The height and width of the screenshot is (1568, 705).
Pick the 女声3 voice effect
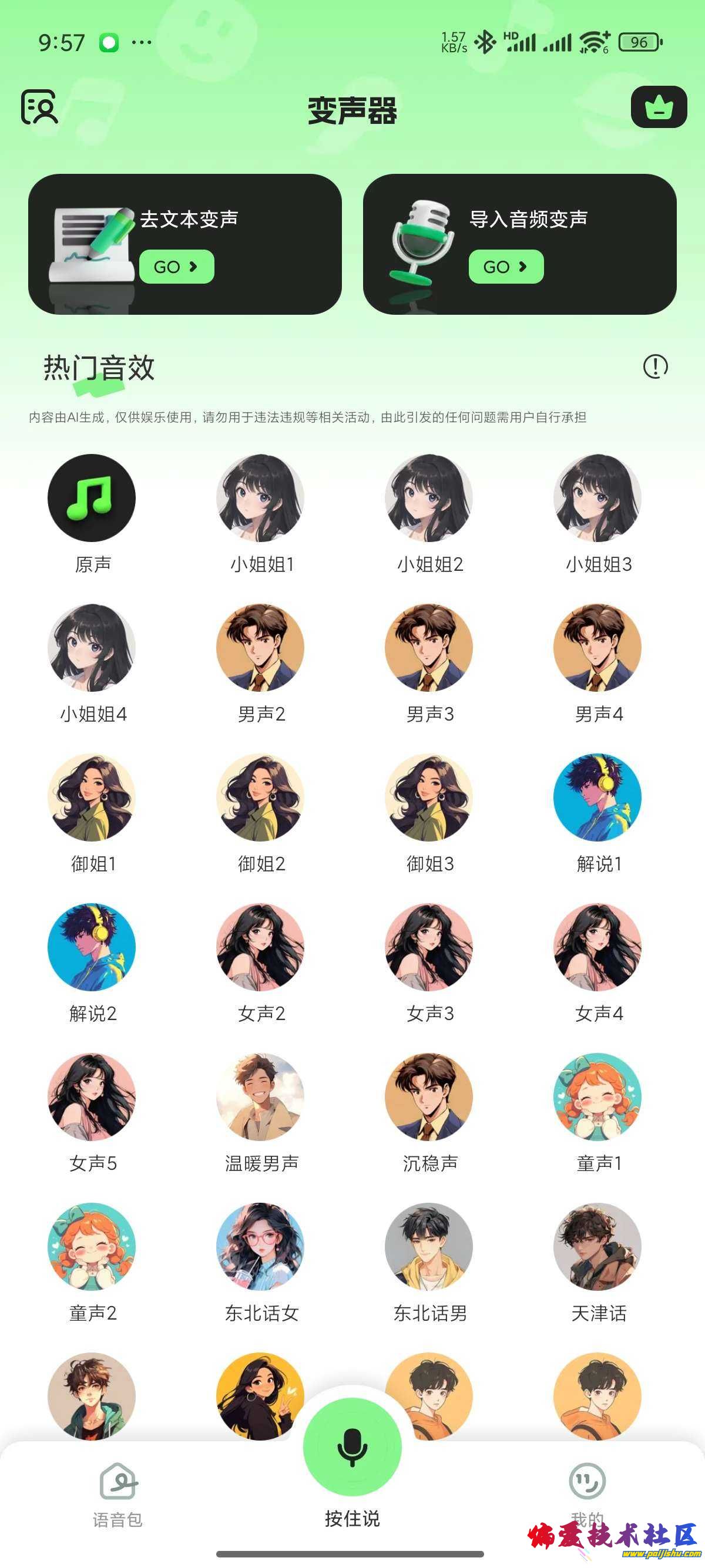429,947
